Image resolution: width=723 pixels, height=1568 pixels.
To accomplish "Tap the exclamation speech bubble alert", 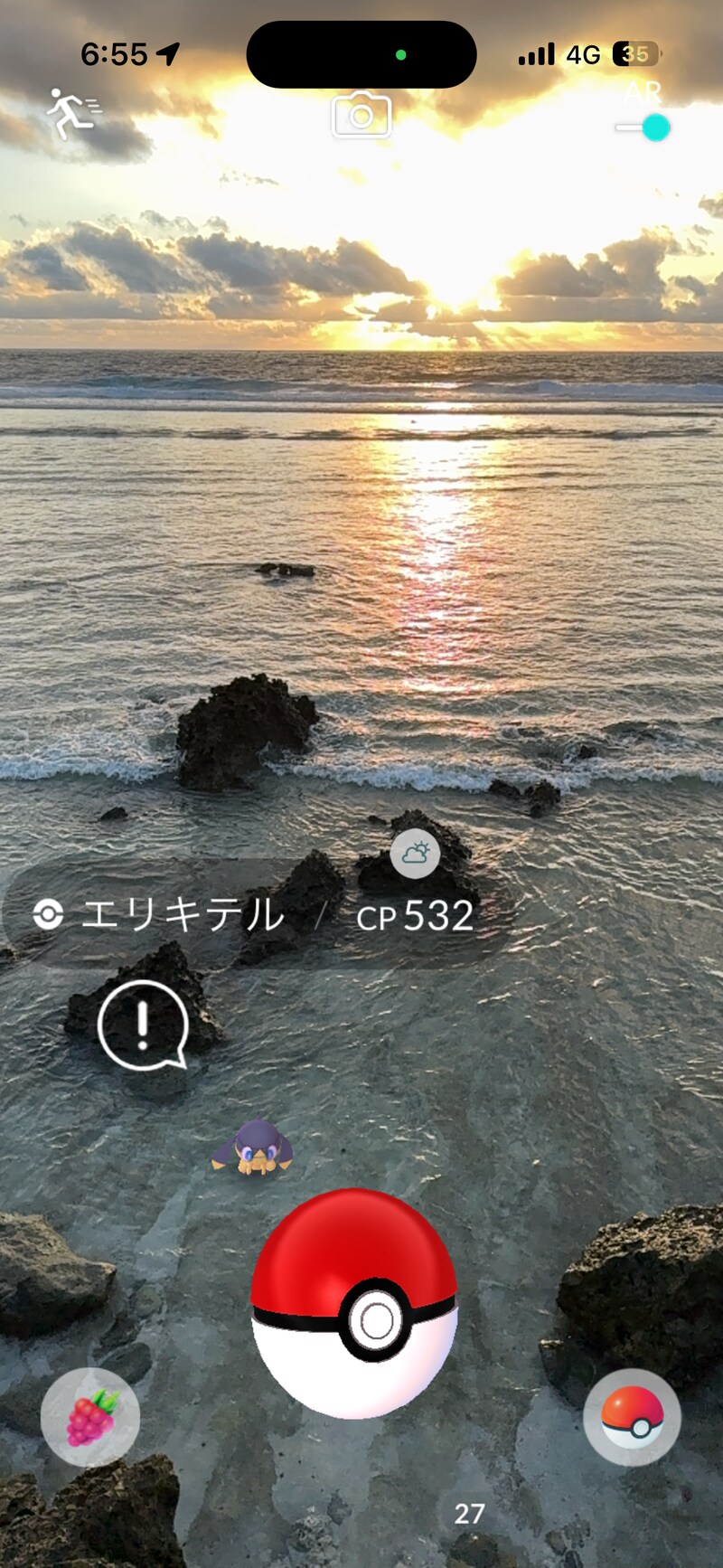I will pyautogui.click(x=142, y=1025).
